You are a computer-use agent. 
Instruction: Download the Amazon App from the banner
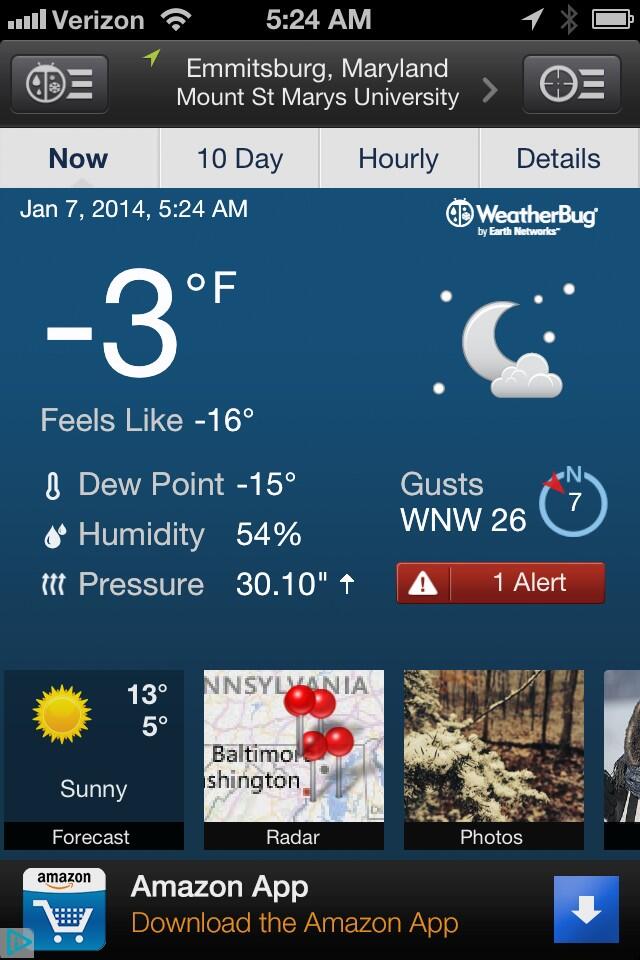click(586, 909)
